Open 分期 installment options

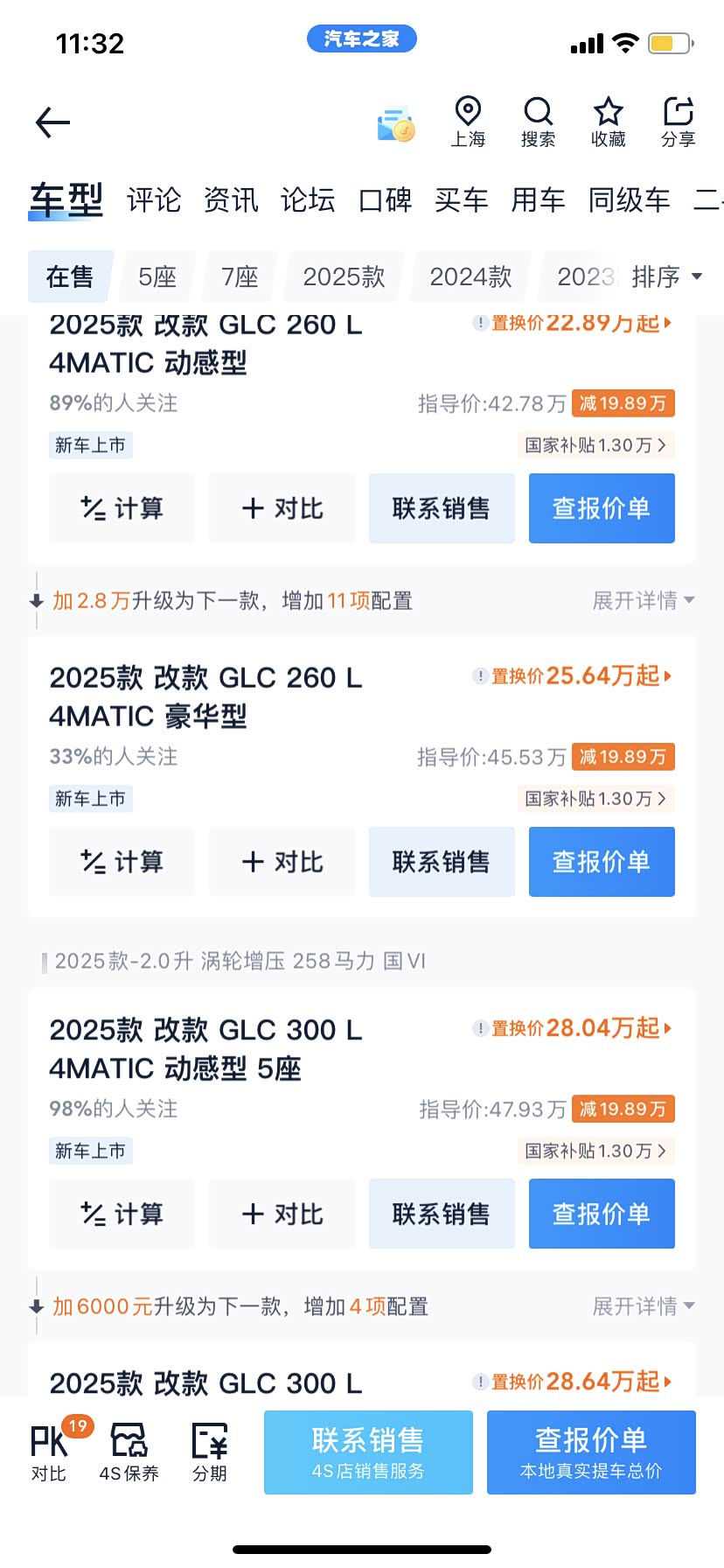(x=210, y=1451)
